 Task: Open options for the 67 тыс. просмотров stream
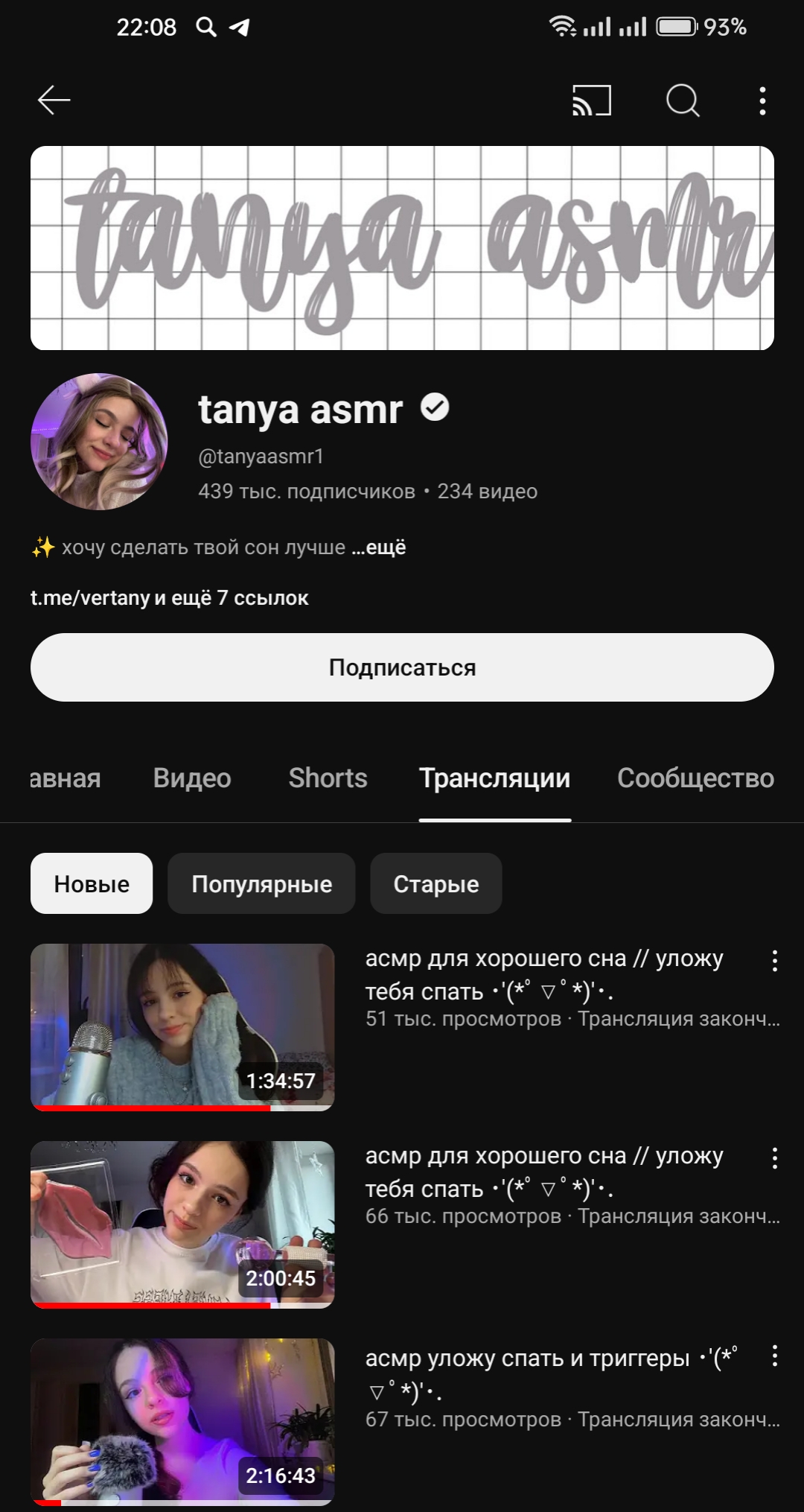(x=775, y=1356)
